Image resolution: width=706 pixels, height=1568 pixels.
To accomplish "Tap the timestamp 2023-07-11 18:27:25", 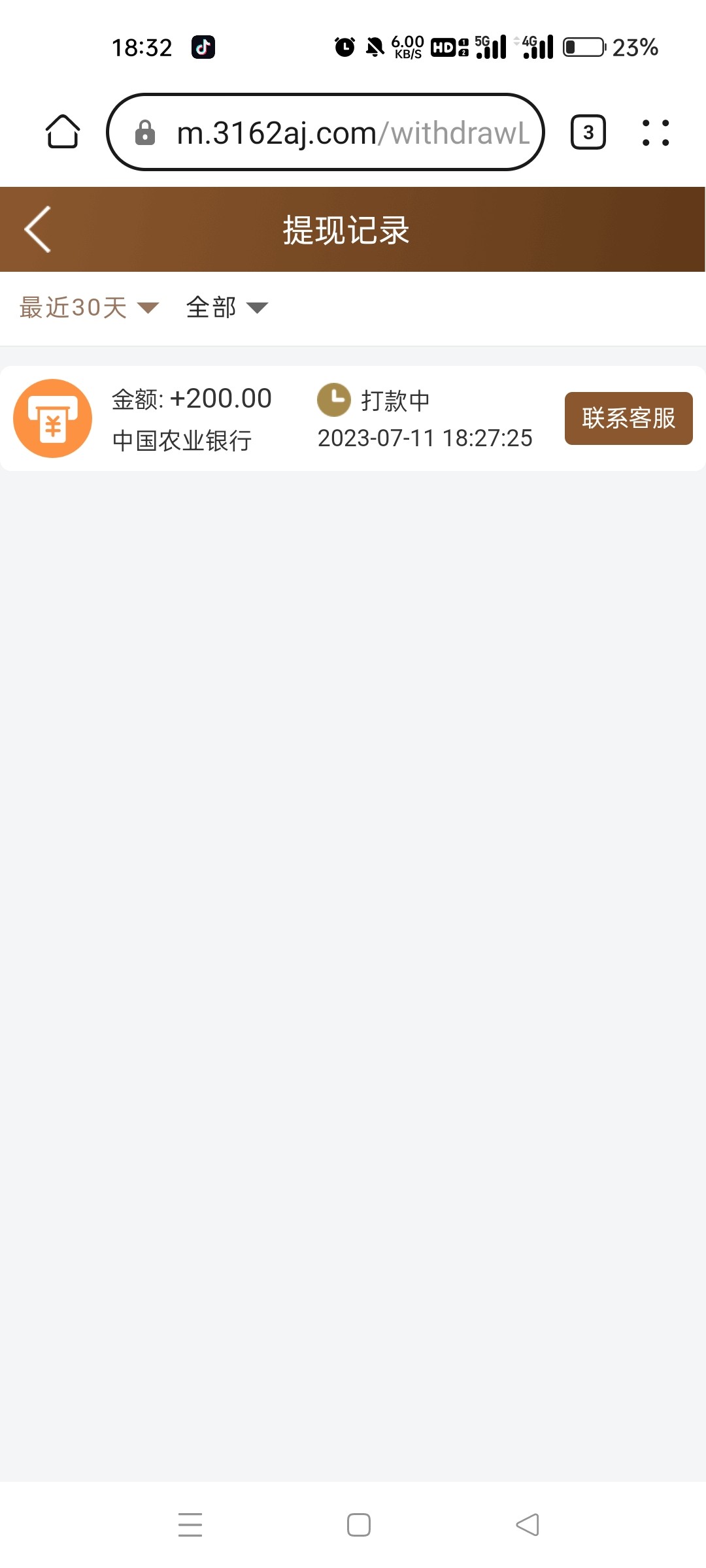I will point(424,439).
